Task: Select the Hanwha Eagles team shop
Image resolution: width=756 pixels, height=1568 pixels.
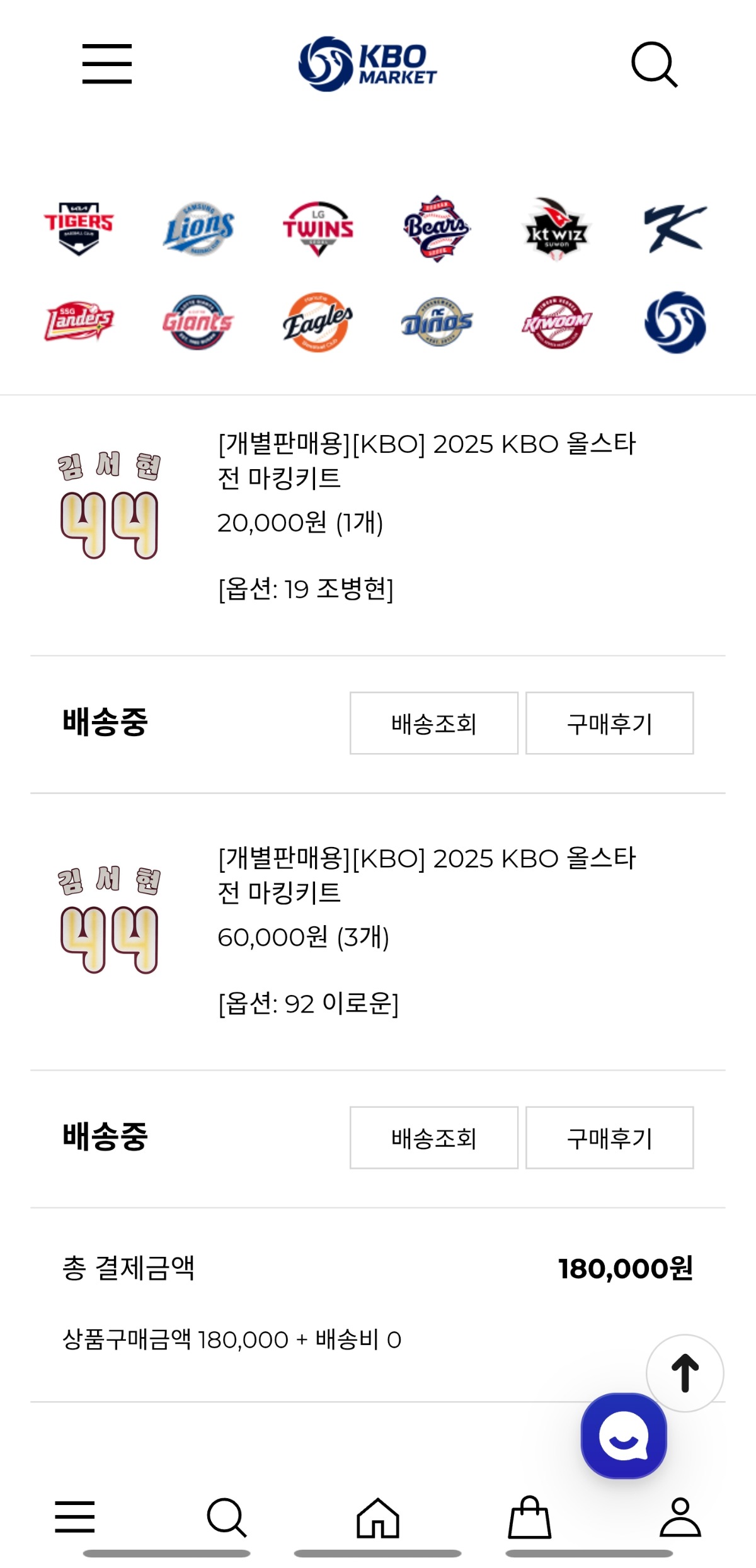Action: (x=318, y=322)
